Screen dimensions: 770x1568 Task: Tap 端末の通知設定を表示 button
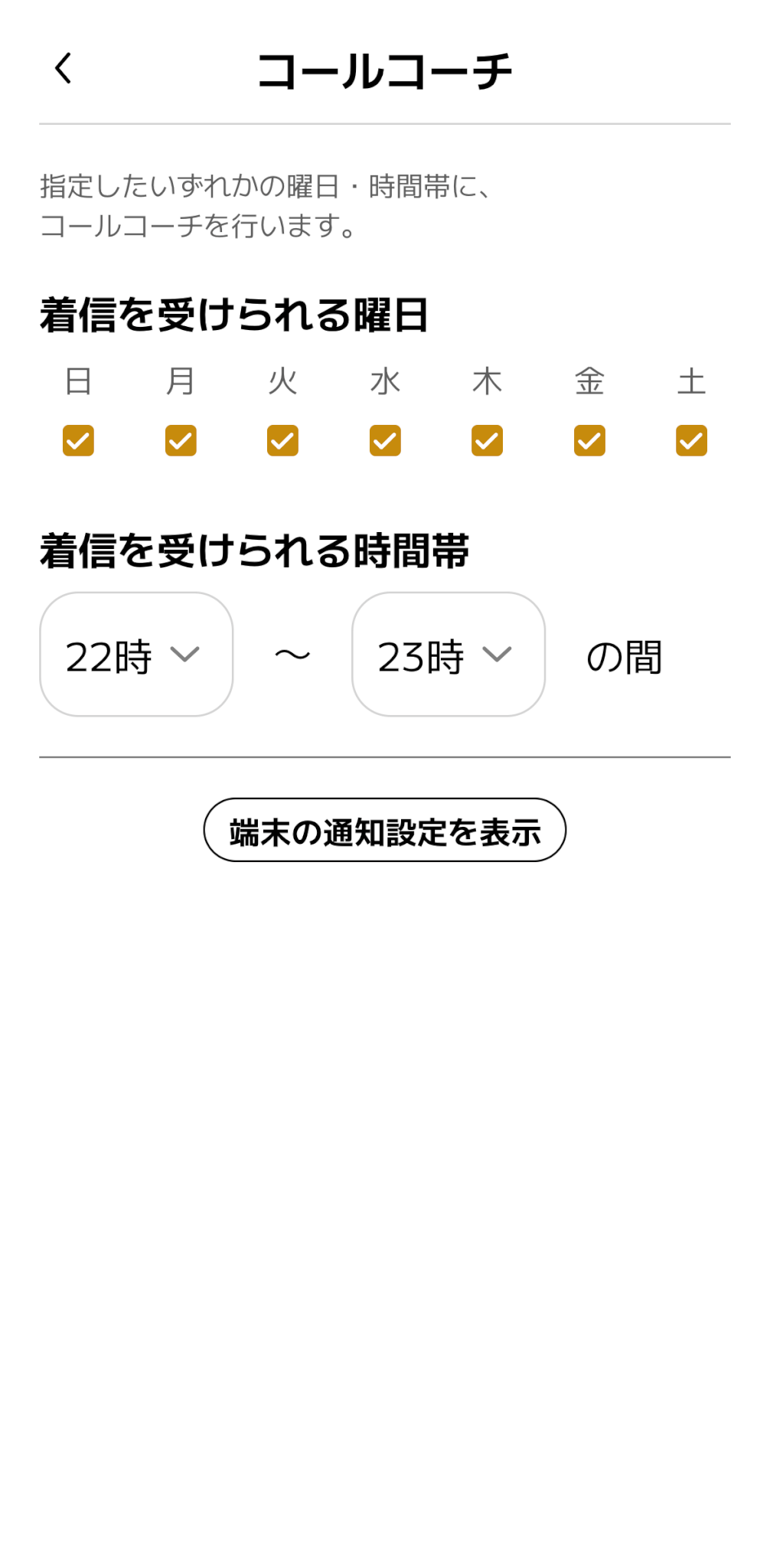pyautogui.click(x=385, y=831)
